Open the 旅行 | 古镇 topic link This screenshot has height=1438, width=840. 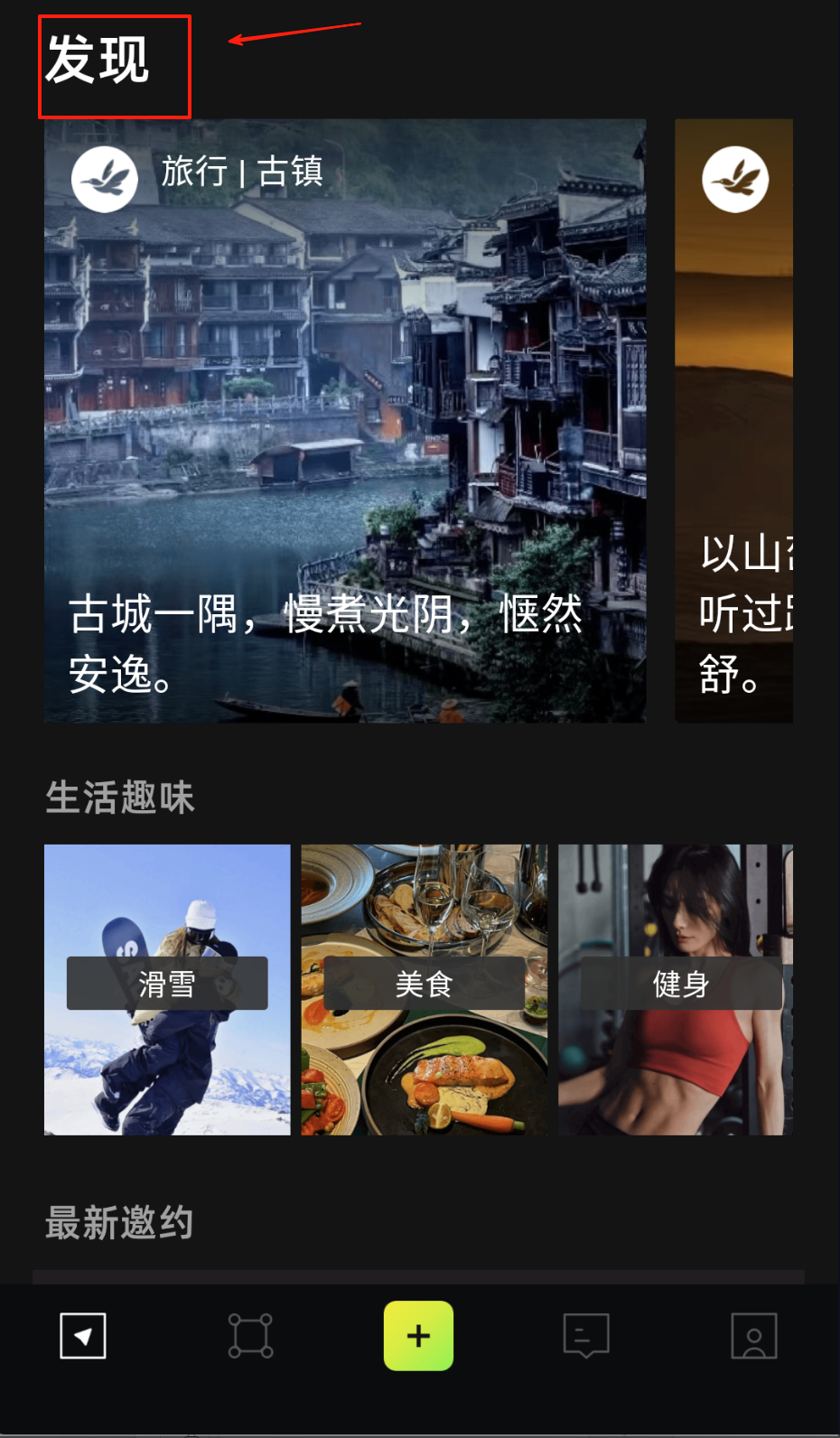242,173
